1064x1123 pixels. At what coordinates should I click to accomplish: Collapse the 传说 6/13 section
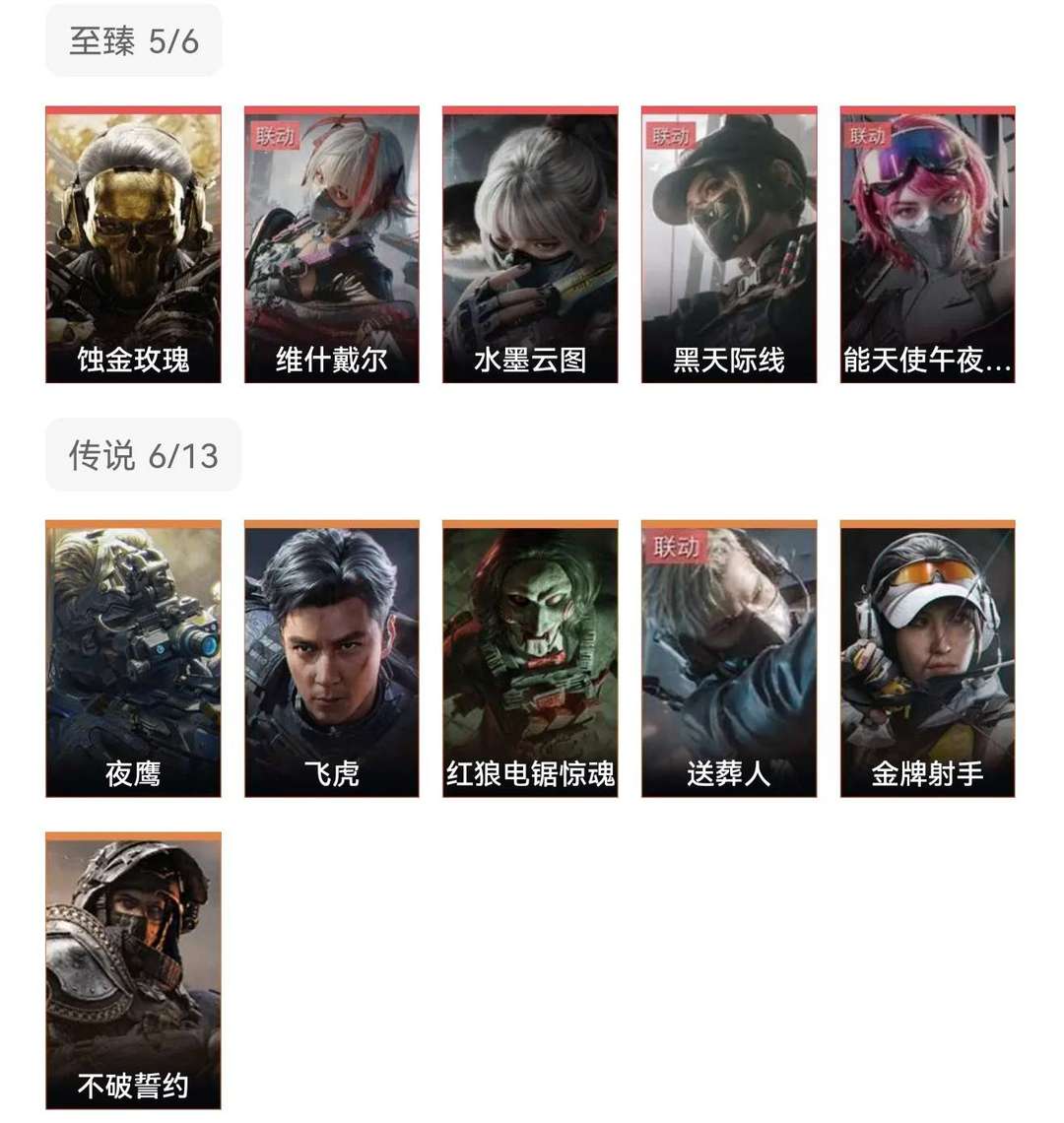coord(143,454)
